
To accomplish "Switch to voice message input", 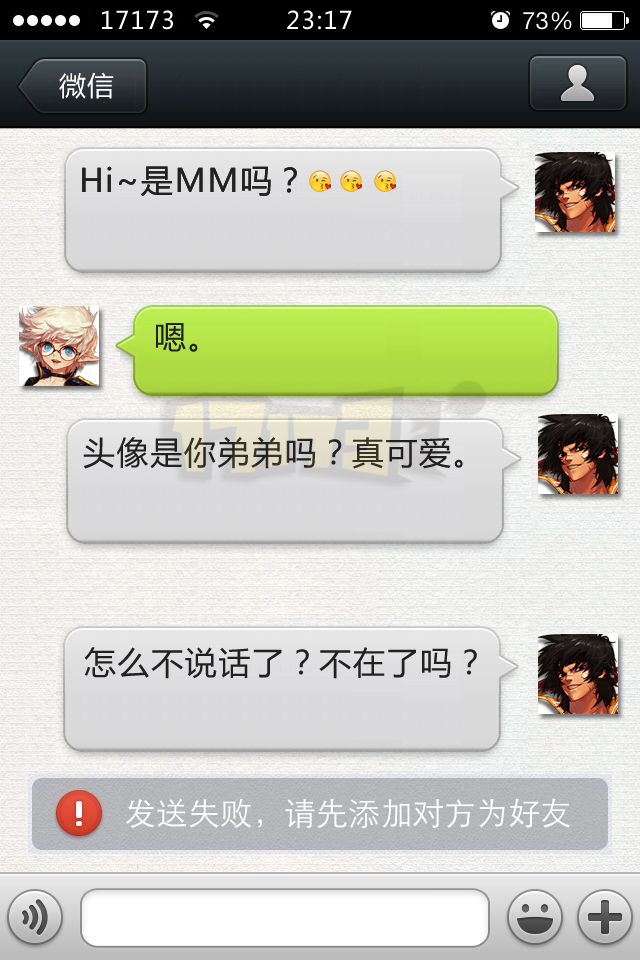I will click(x=35, y=916).
